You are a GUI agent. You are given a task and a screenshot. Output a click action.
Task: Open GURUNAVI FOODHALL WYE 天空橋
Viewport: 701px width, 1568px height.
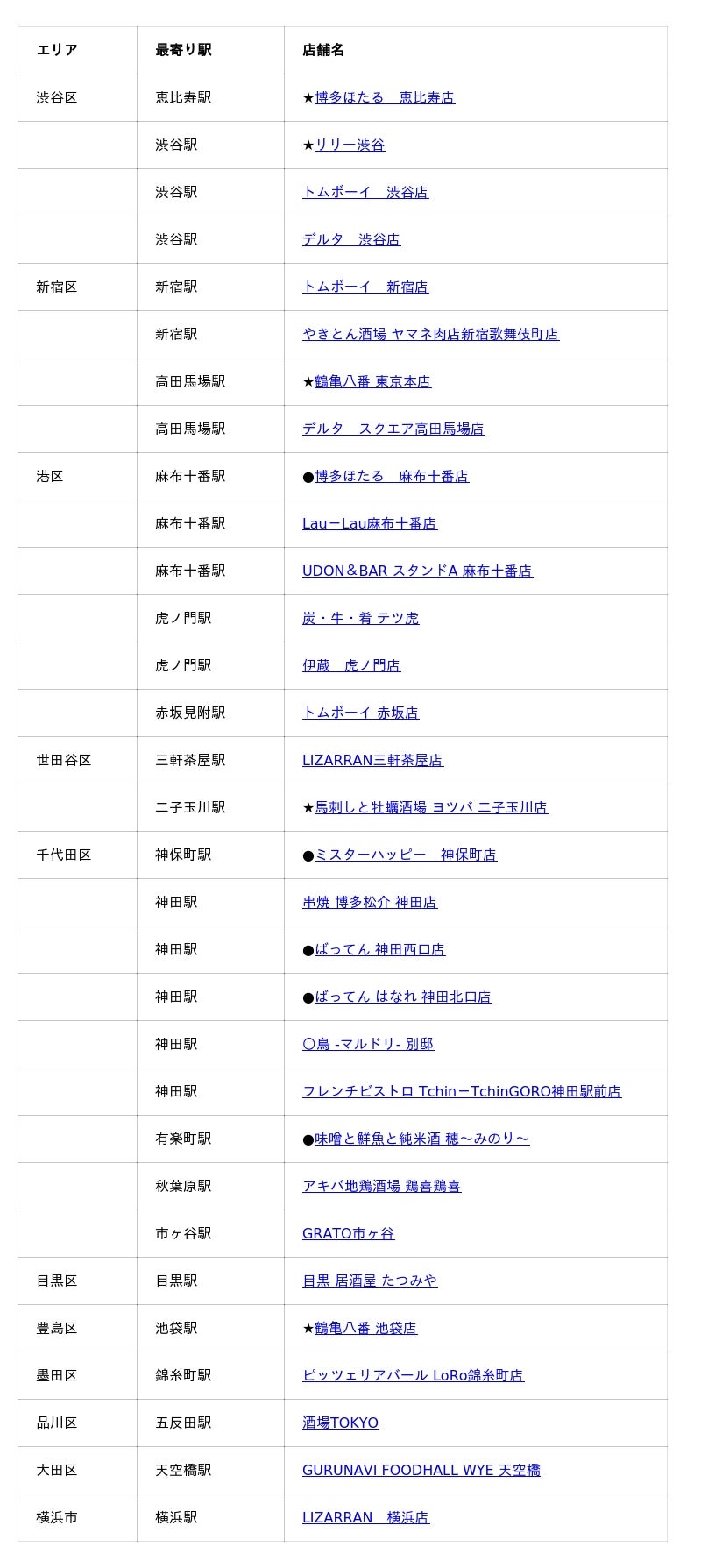(x=421, y=1471)
